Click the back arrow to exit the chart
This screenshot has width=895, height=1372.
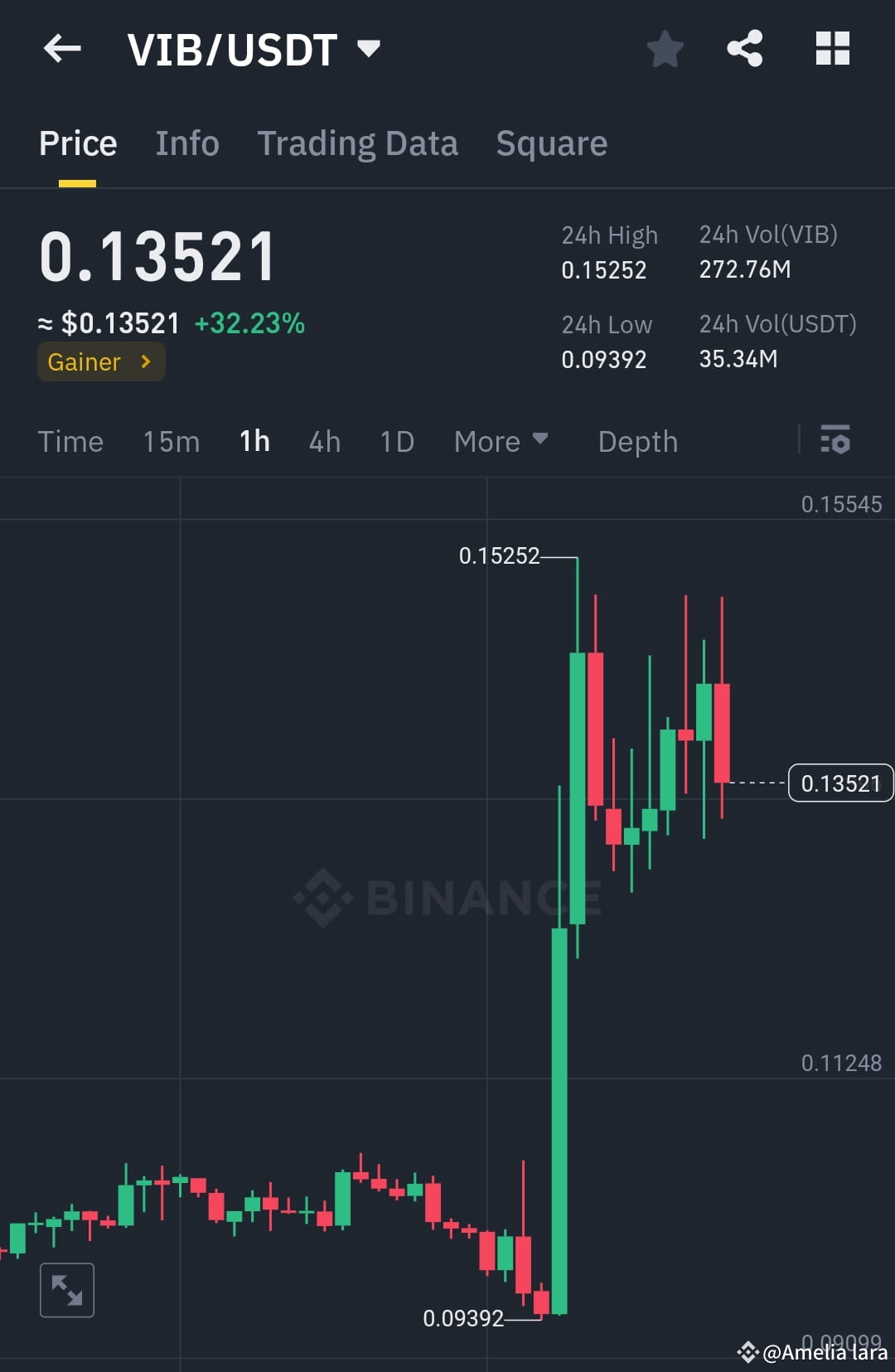(x=62, y=49)
